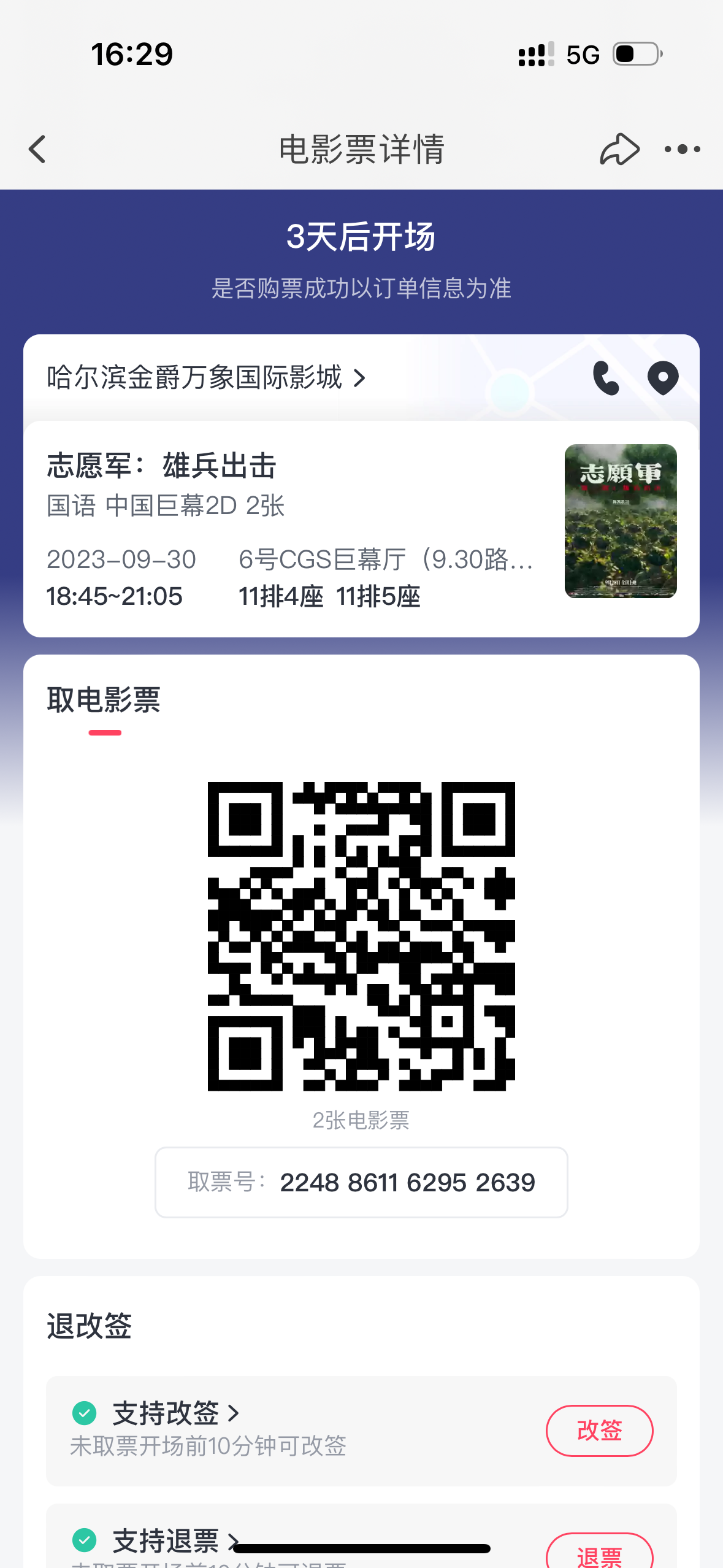View 支持改签 policy details
Image resolution: width=723 pixels, height=1568 pixels.
pos(175,1413)
